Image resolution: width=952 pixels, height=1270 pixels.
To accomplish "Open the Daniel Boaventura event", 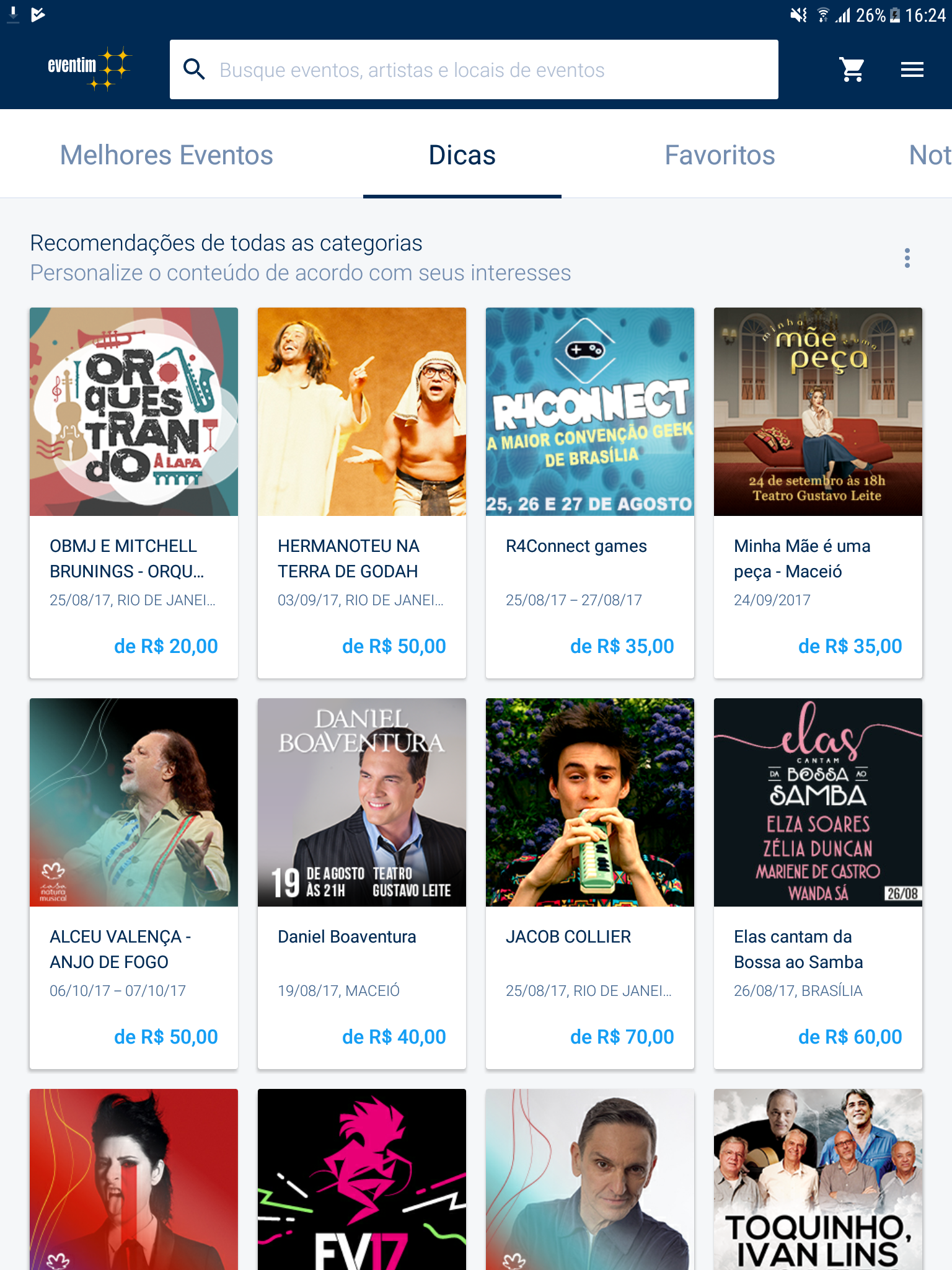I will tap(348, 936).
